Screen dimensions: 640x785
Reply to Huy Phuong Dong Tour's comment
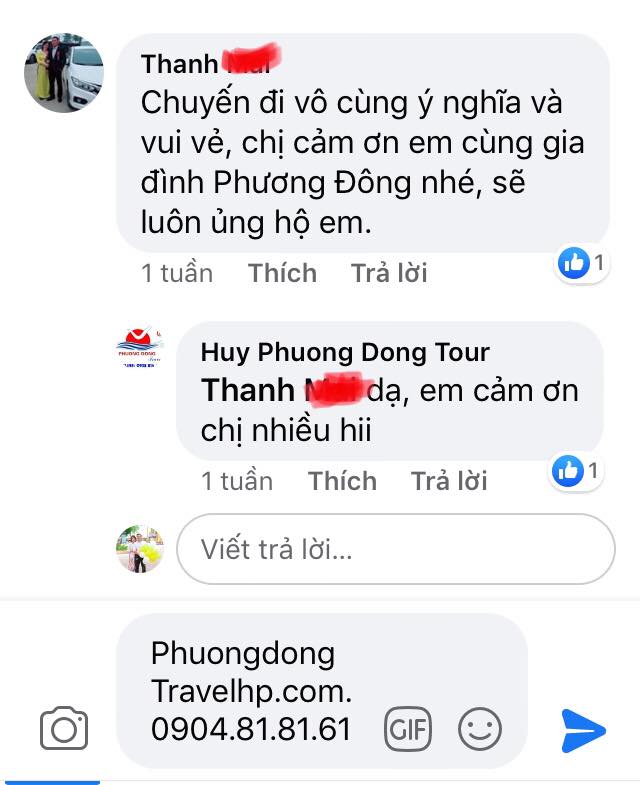click(449, 481)
